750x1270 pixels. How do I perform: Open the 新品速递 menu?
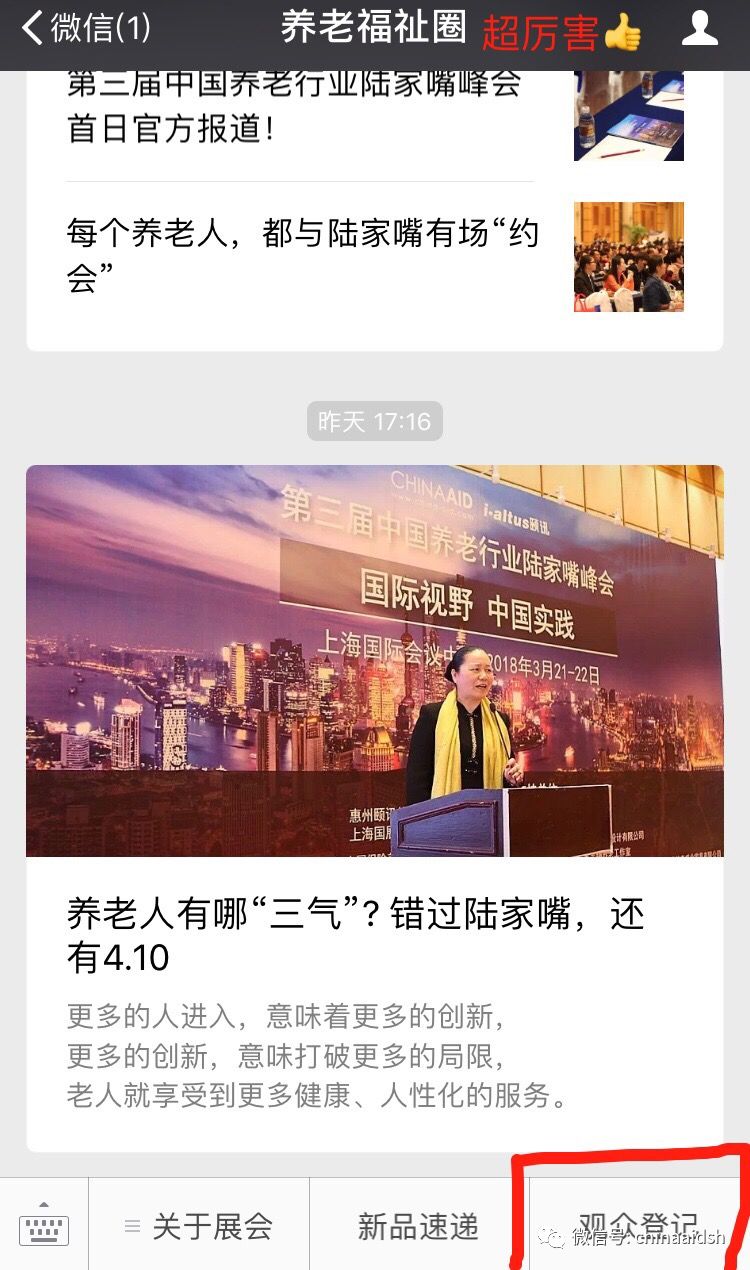coord(418,1227)
